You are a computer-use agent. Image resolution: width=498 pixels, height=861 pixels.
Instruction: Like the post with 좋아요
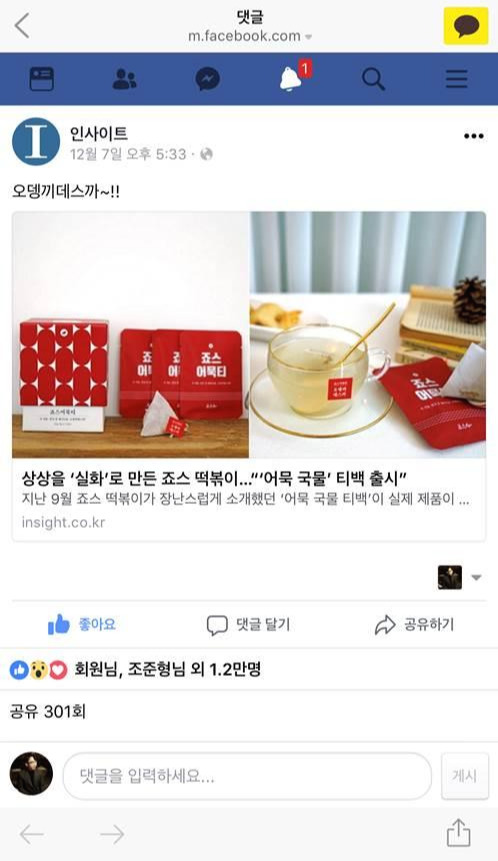click(x=82, y=624)
